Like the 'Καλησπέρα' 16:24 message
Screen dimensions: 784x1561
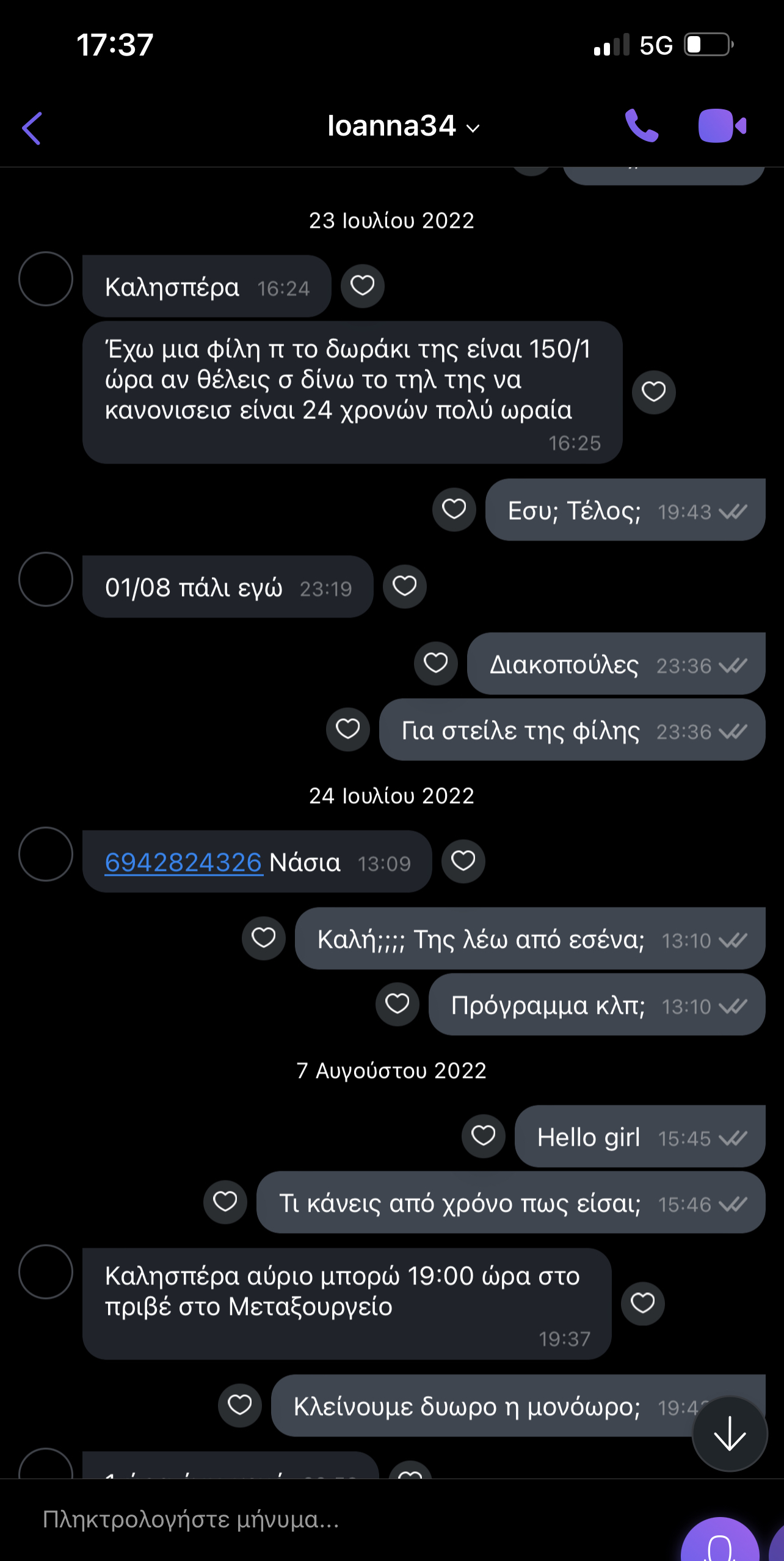(362, 286)
